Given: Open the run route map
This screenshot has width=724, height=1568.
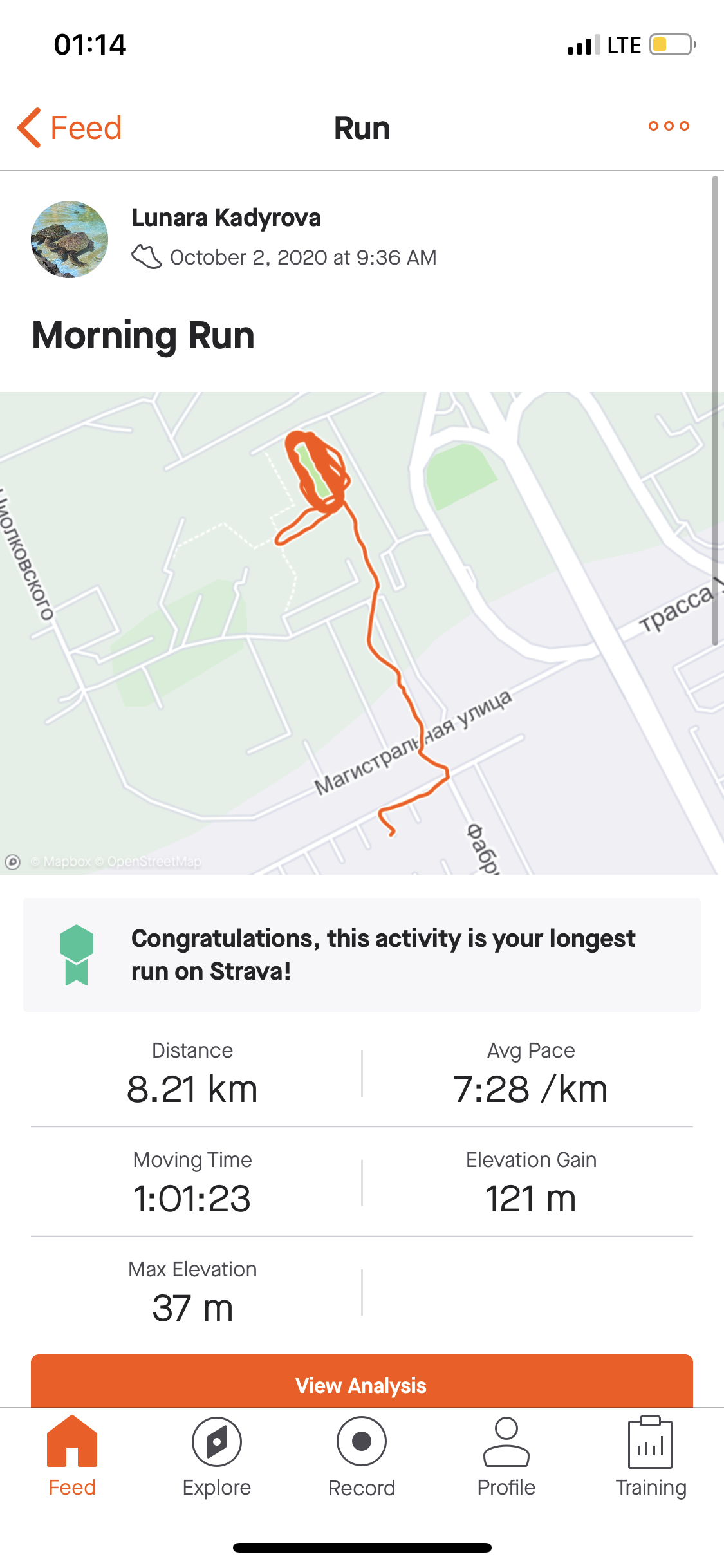Looking at the screenshot, I should click(x=362, y=632).
